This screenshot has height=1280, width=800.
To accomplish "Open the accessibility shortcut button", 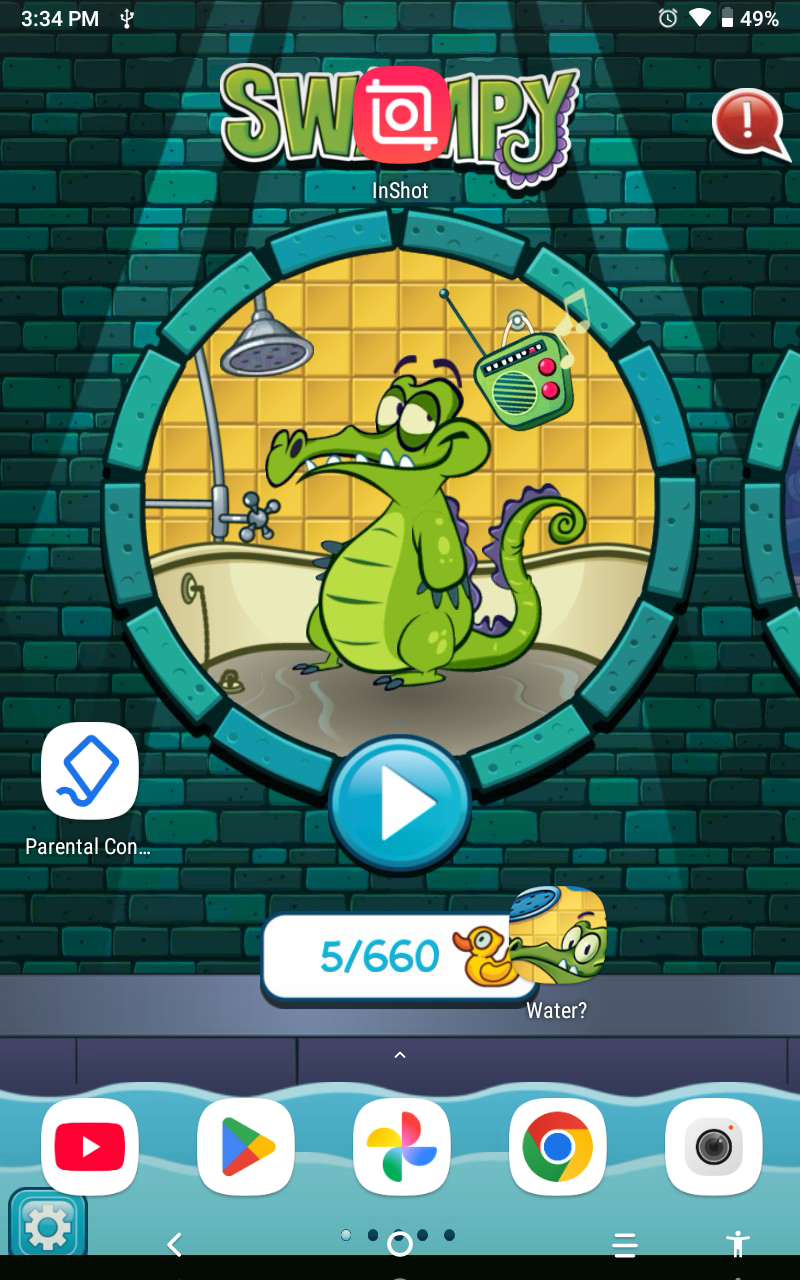I will click(x=738, y=1244).
